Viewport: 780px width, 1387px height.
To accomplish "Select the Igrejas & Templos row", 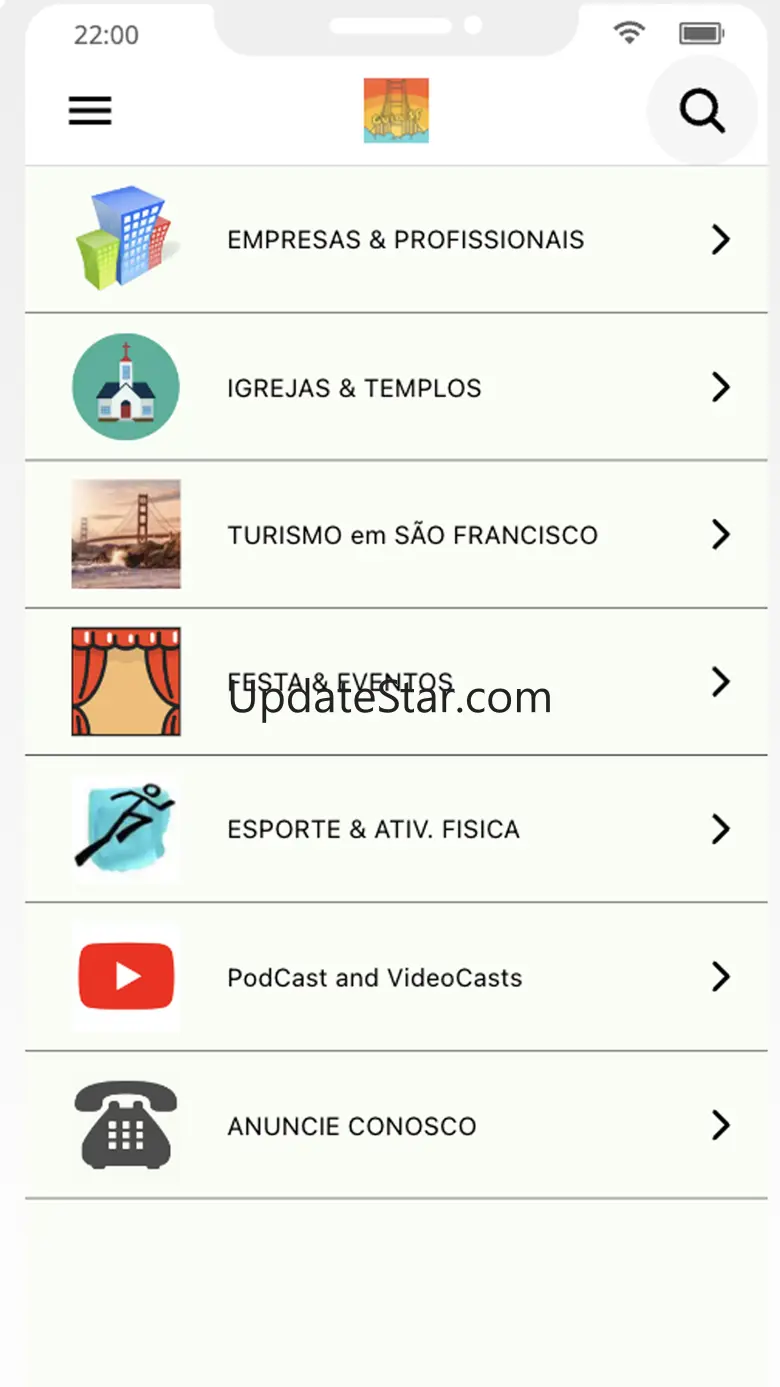I will pyautogui.click(x=354, y=388).
